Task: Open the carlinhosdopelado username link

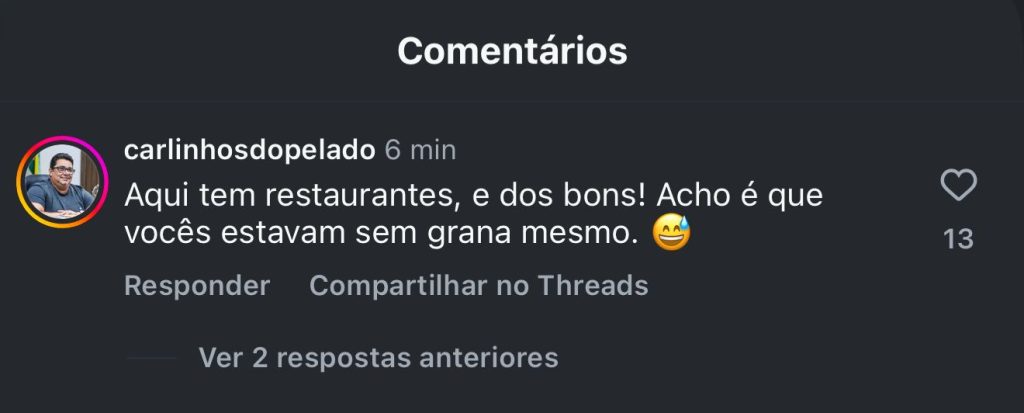Action: pos(249,150)
